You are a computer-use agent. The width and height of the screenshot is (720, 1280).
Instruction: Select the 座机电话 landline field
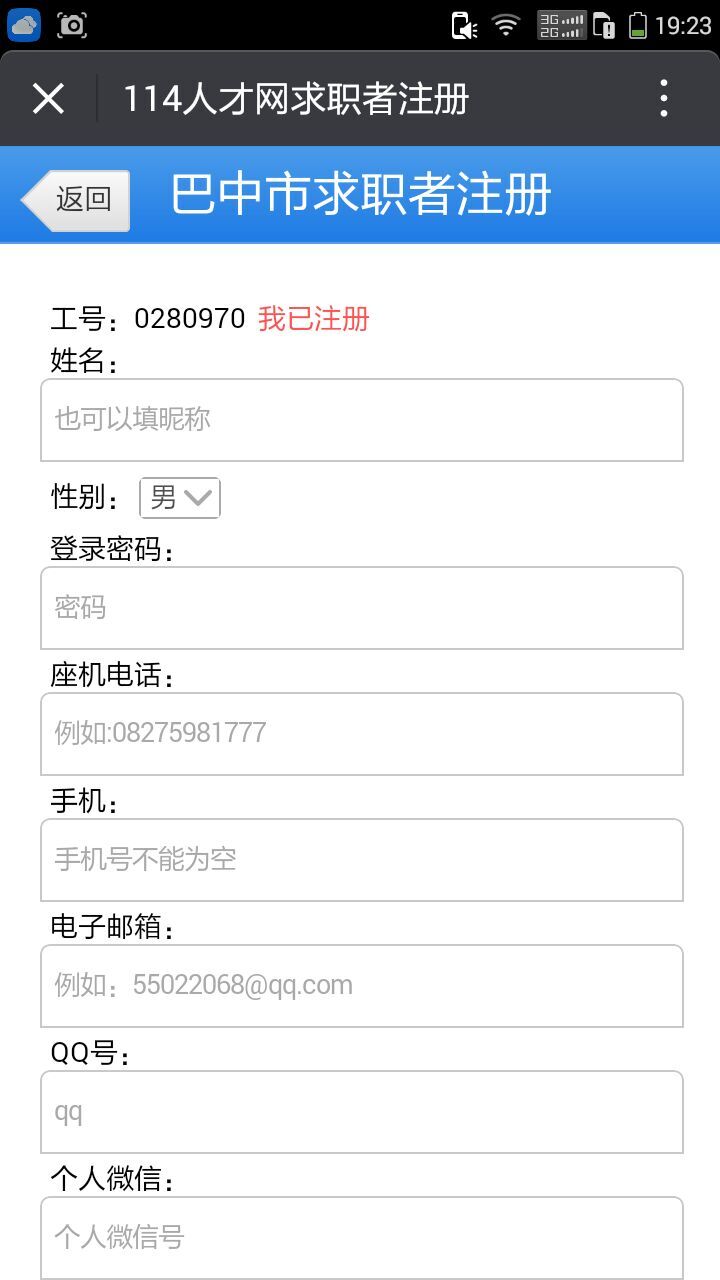362,734
